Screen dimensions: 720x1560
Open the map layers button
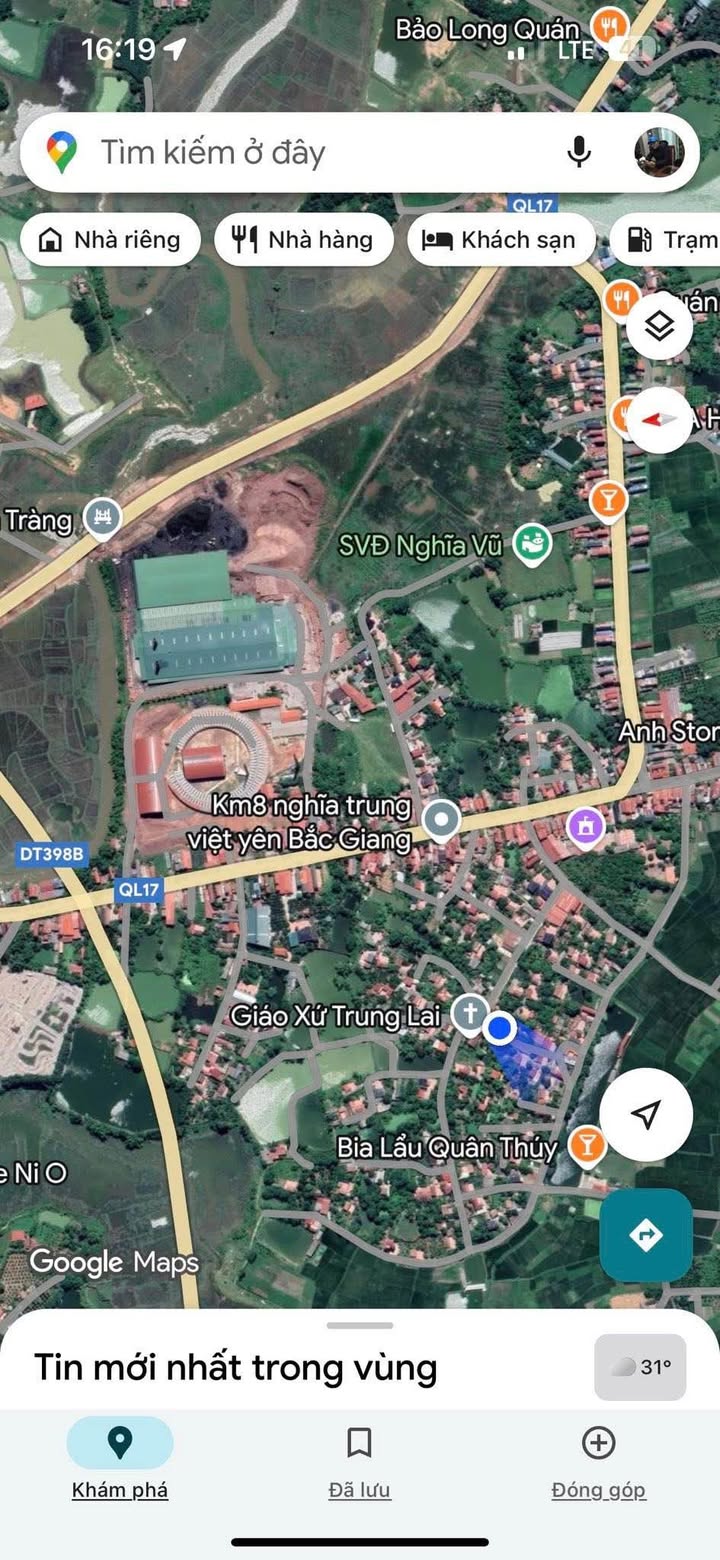tap(659, 326)
